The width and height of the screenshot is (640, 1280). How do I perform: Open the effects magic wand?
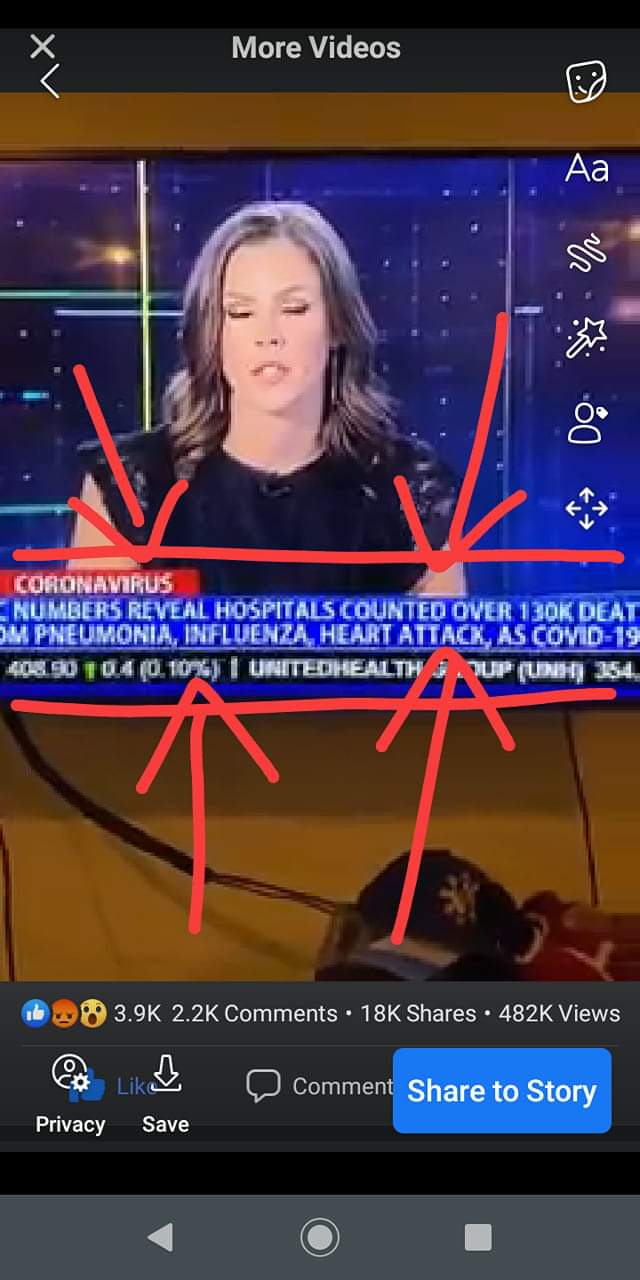(x=586, y=338)
